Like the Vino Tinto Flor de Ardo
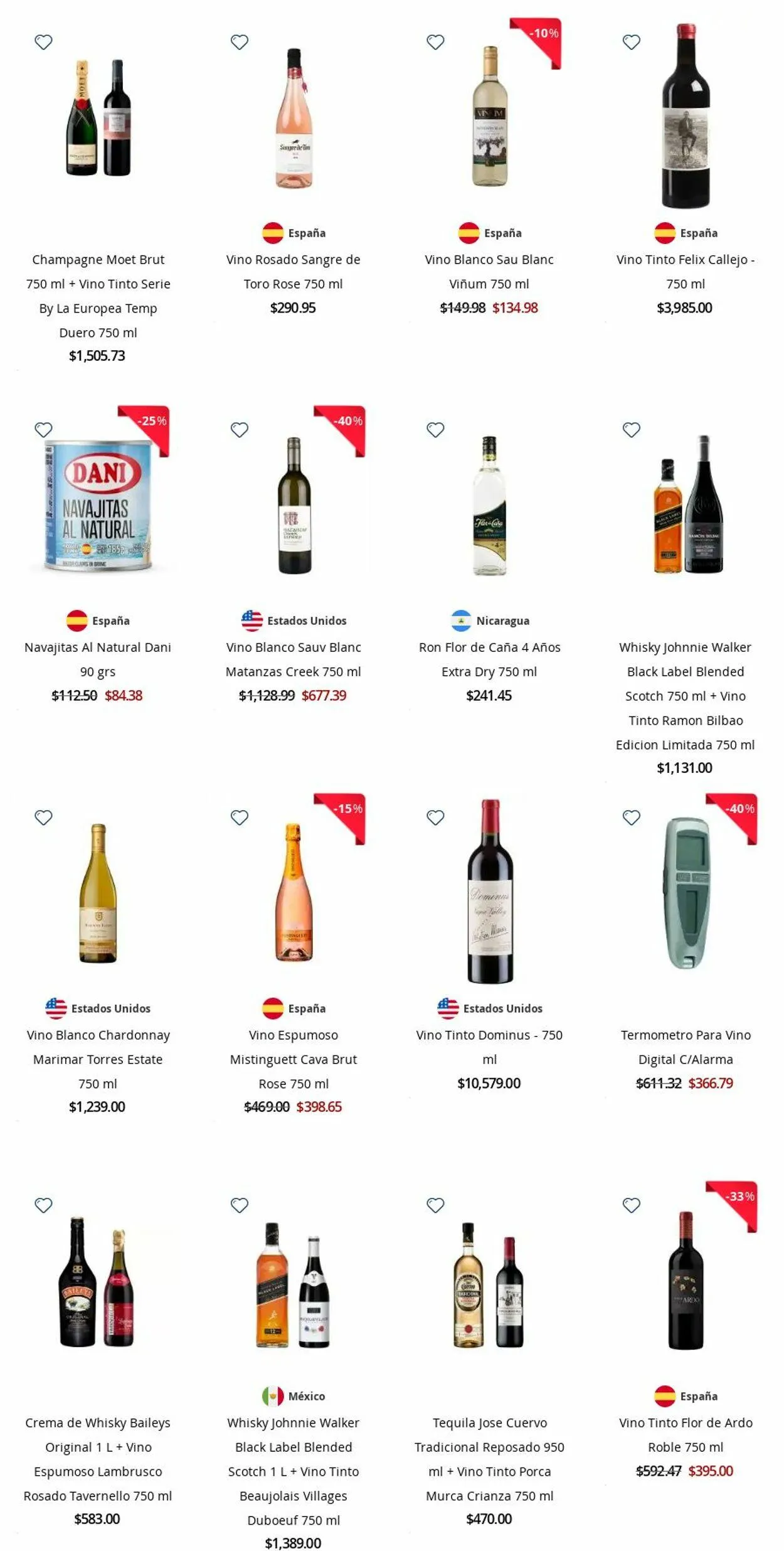Image resolution: width=784 pixels, height=1551 pixels. [x=632, y=1205]
